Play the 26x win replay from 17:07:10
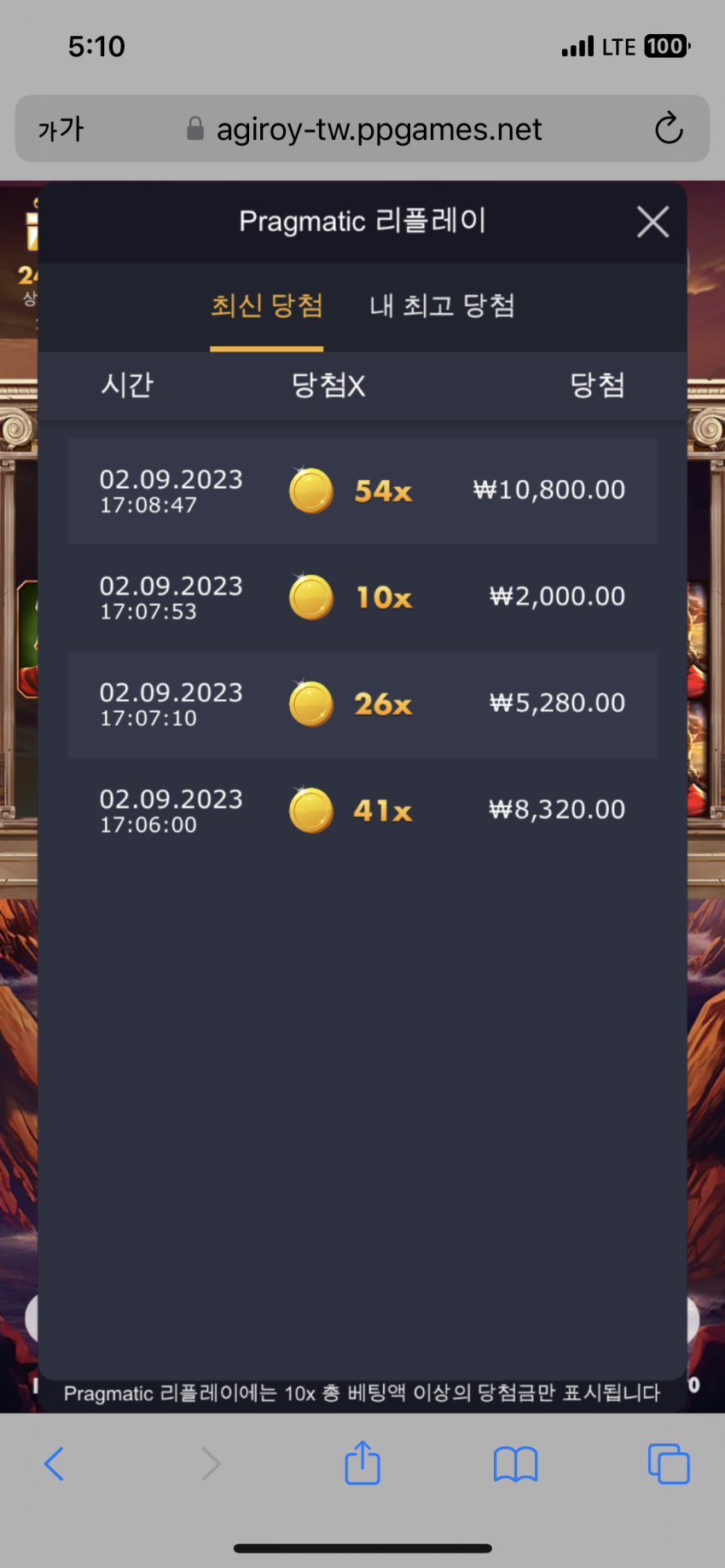The image size is (725, 1568). (x=362, y=704)
